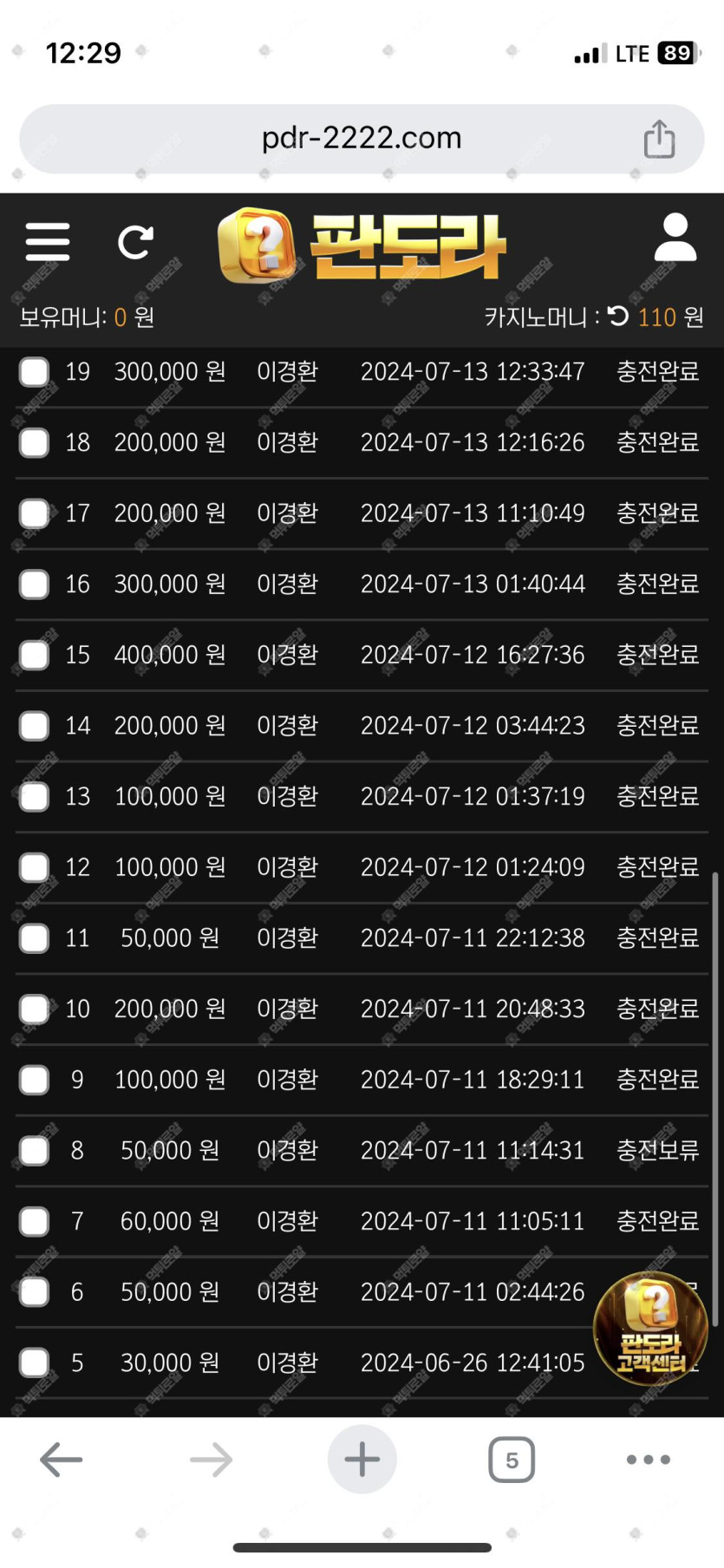
Task: Refresh the casino money balance
Action: pyautogui.click(x=618, y=317)
